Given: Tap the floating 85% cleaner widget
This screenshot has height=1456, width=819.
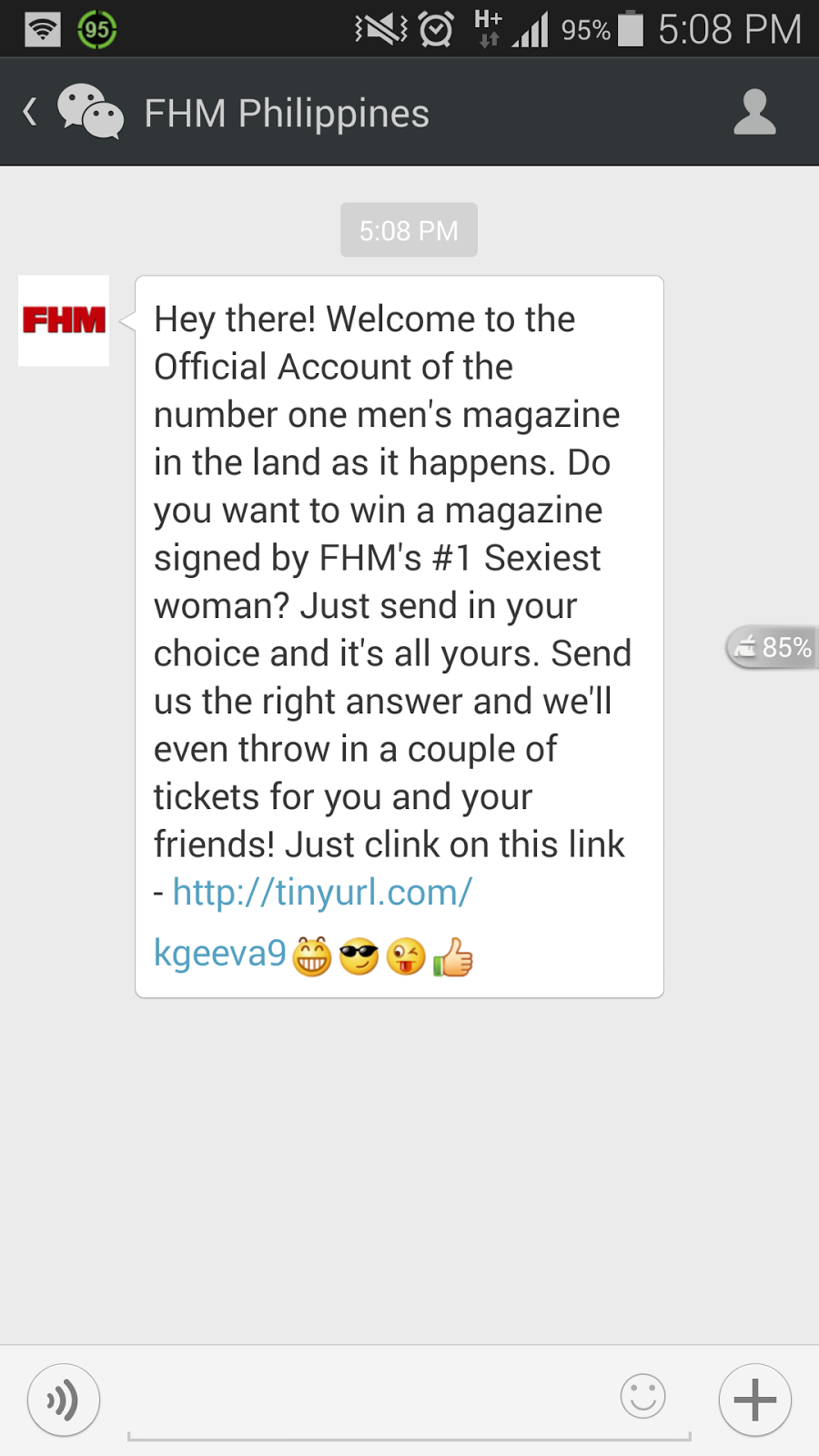Looking at the screenshot, I should pyautogui.click(x=773, y=647).
